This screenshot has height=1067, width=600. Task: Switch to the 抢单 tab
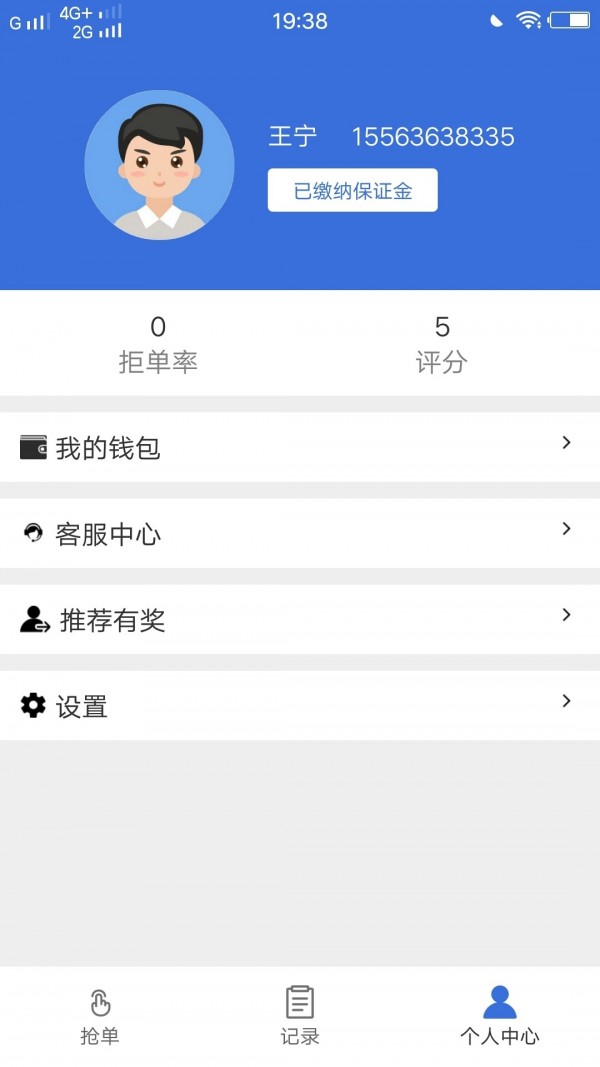(x=100, y=1014)
